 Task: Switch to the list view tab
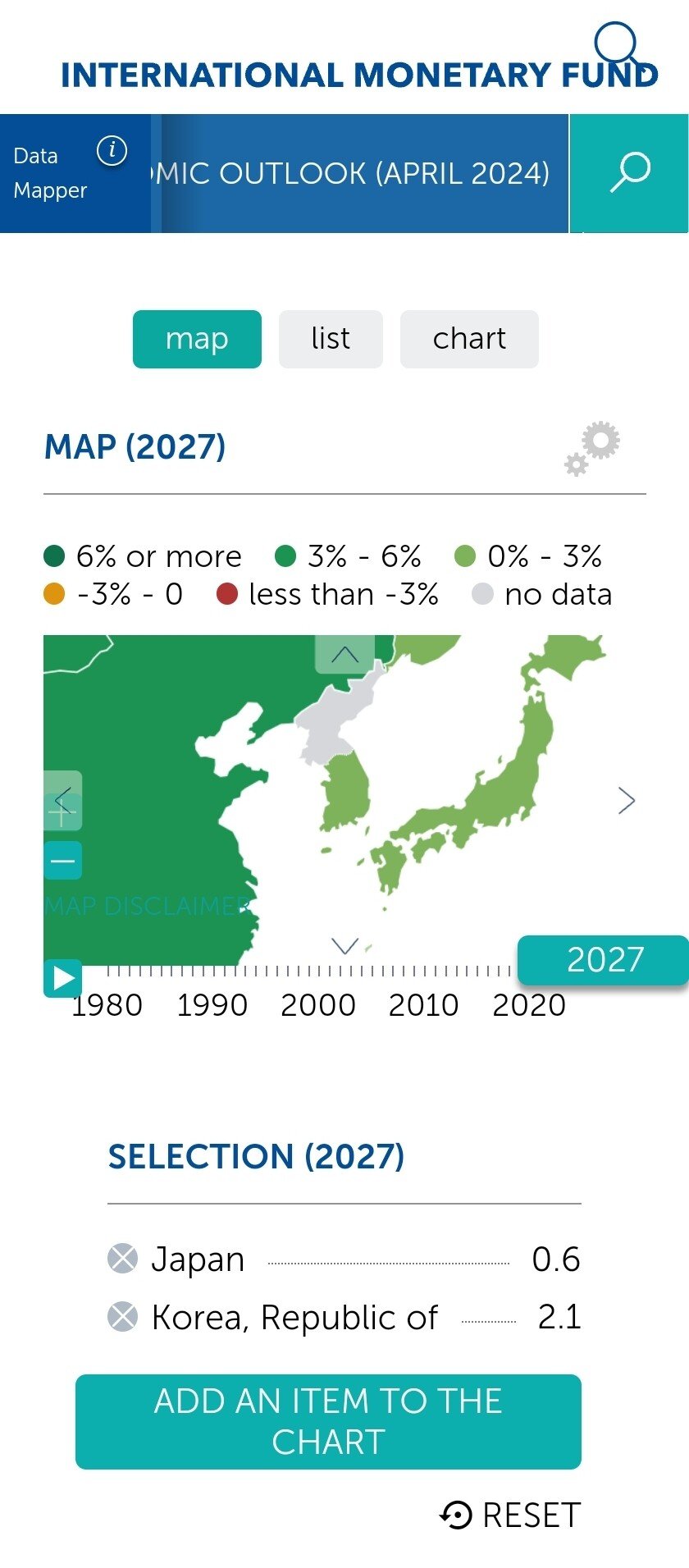pos(331,339)
